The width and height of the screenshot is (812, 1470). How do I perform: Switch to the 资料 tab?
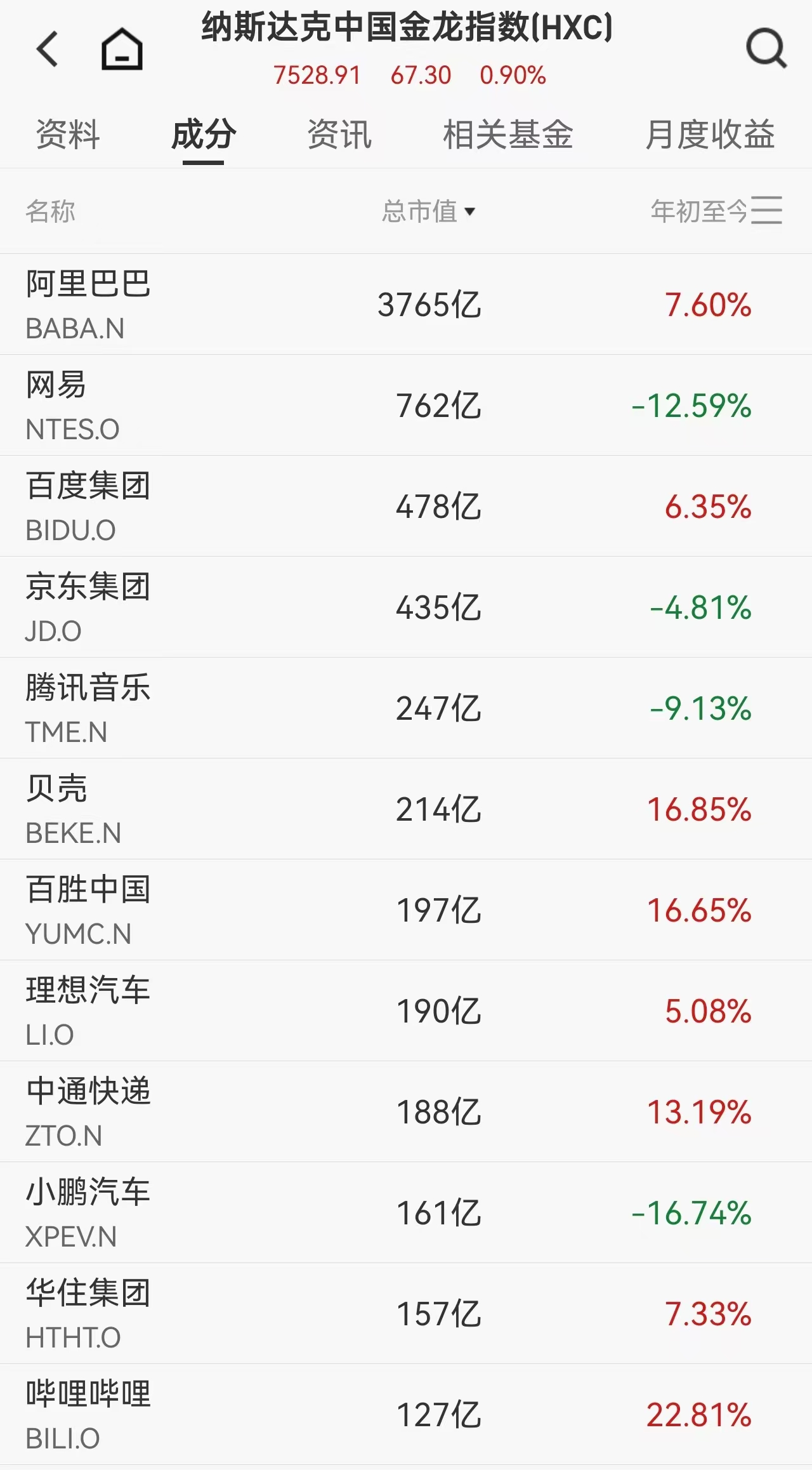point(68,135)
